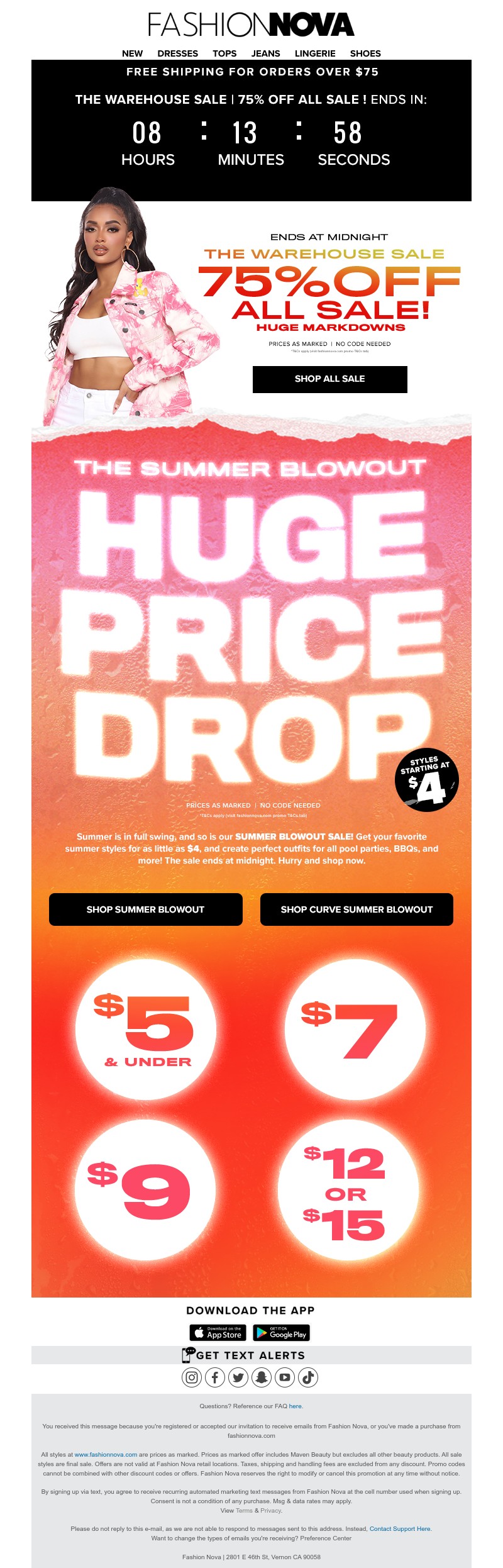Select the $7 price circle
Viewport: 503px width, 1568px height.
click(x=355, y=1030)
